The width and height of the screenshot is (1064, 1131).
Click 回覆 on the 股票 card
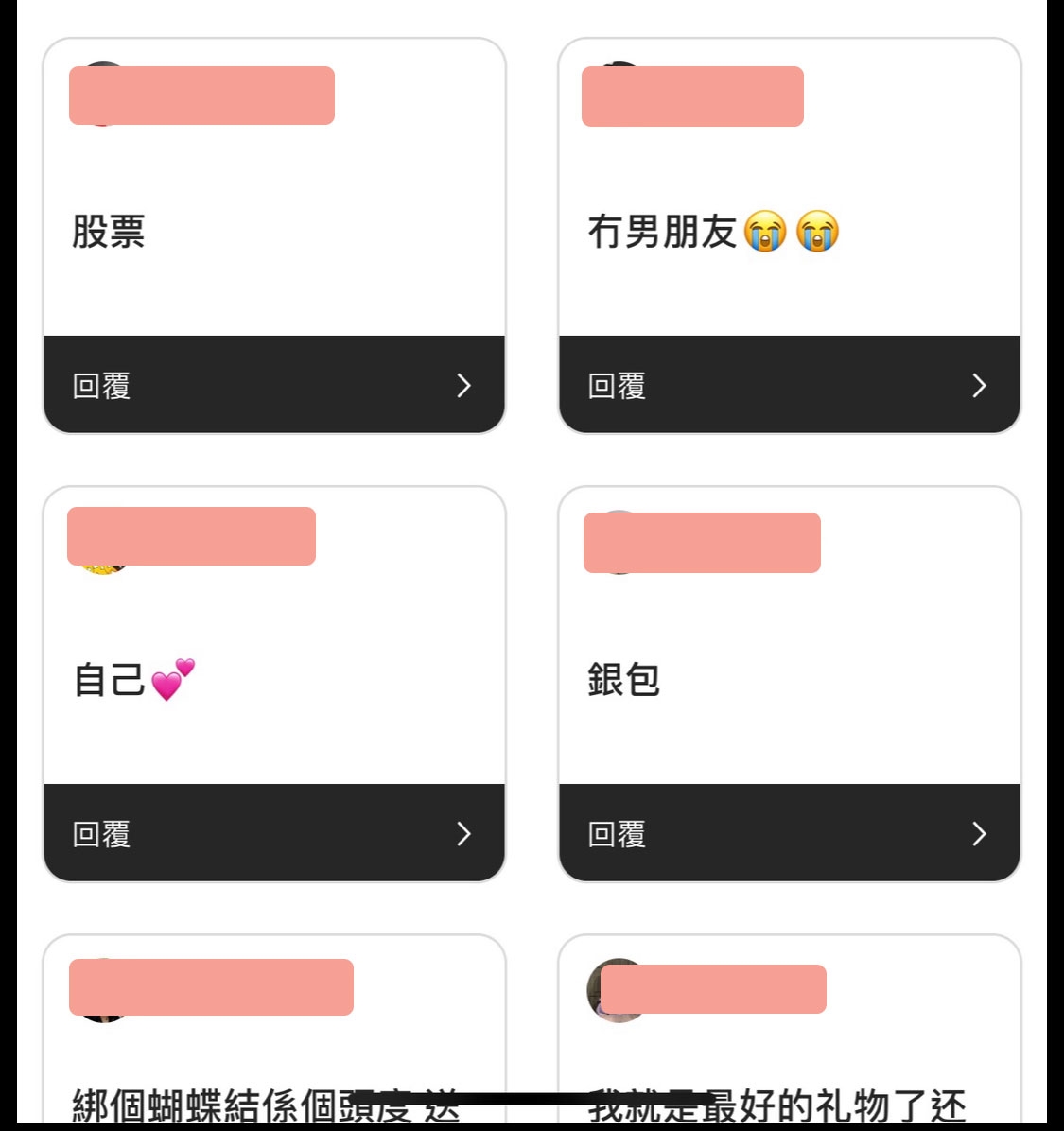101,386
